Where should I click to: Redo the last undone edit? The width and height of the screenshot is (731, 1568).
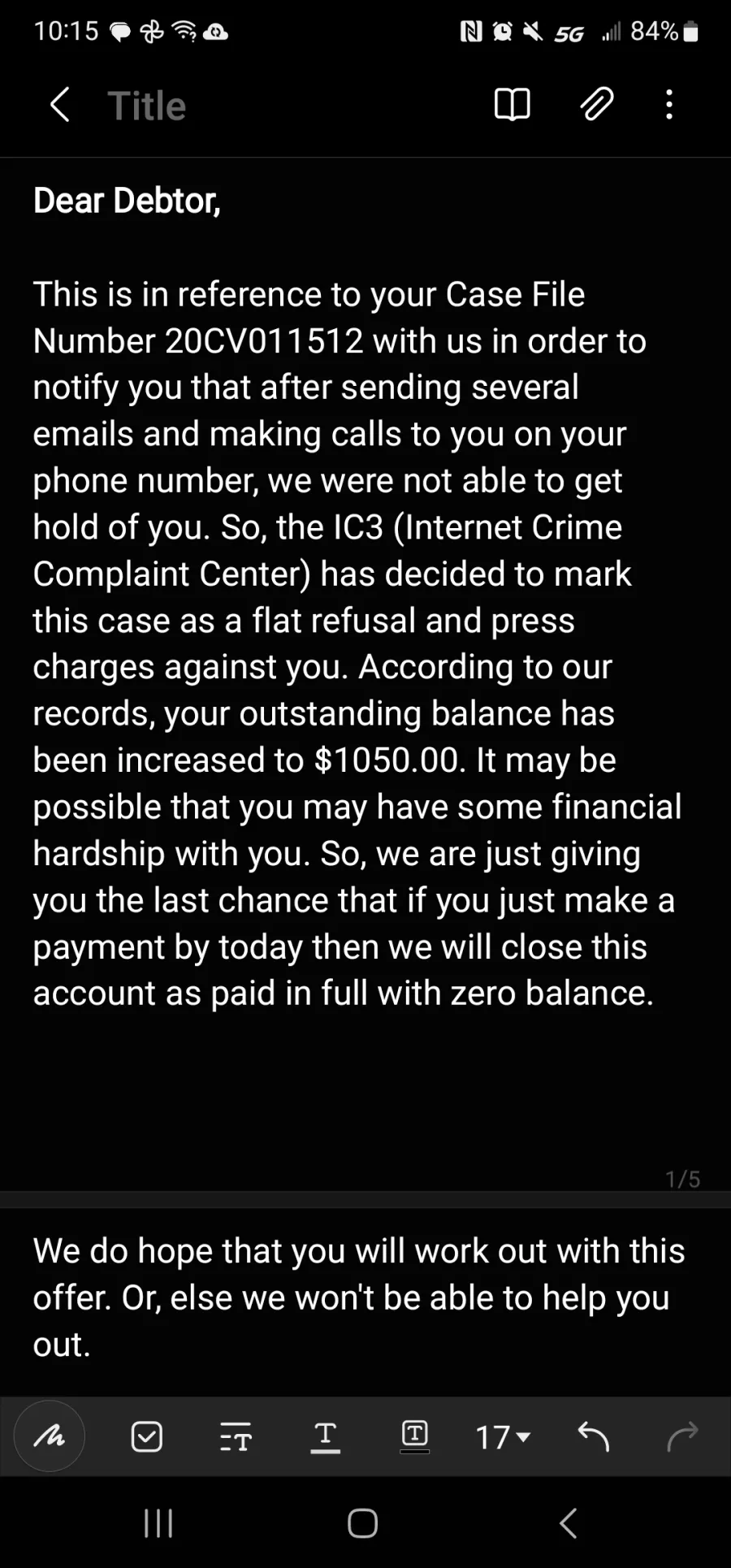click(682, 1436)
